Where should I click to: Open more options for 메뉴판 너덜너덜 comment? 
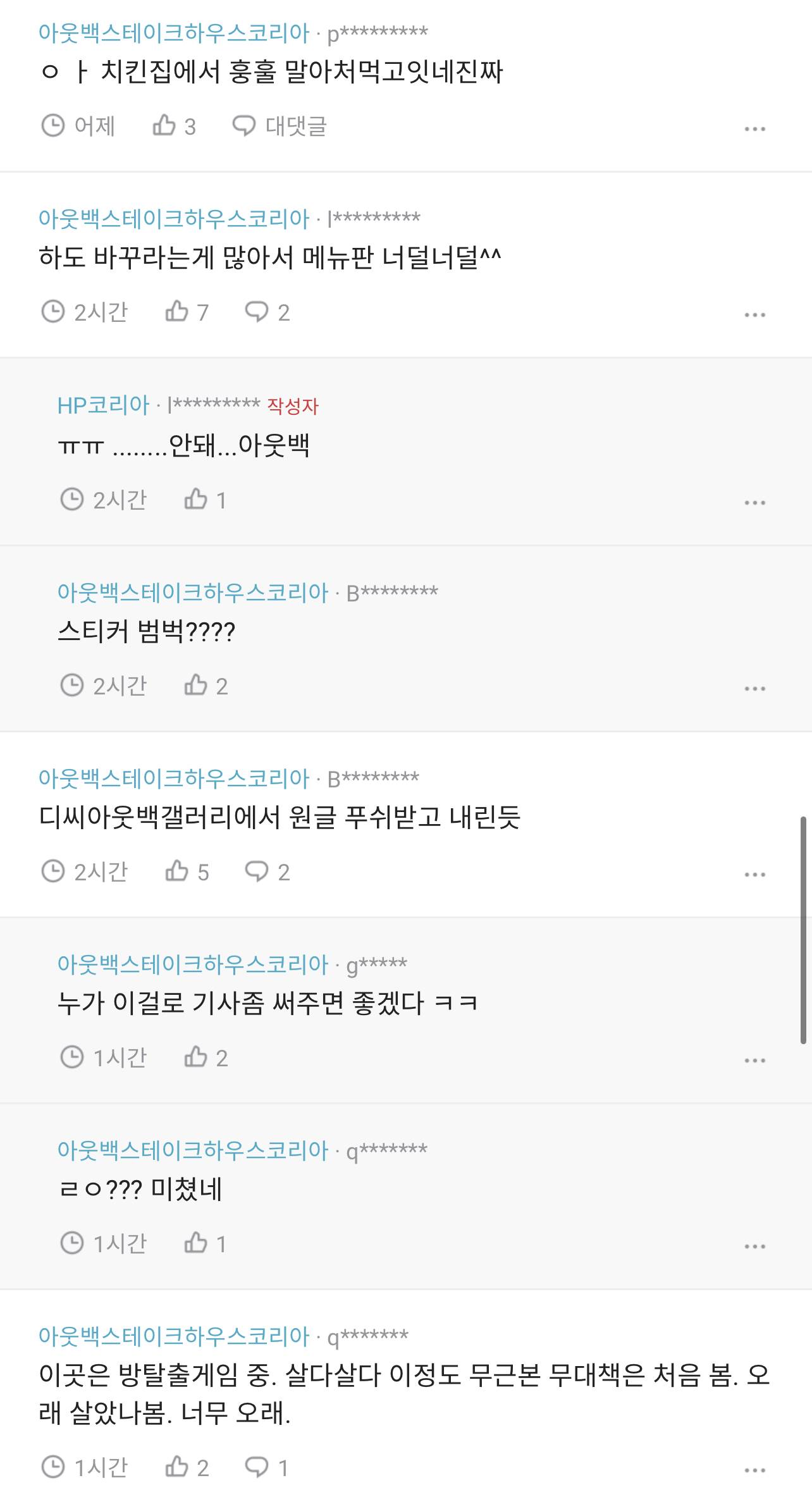754,315
